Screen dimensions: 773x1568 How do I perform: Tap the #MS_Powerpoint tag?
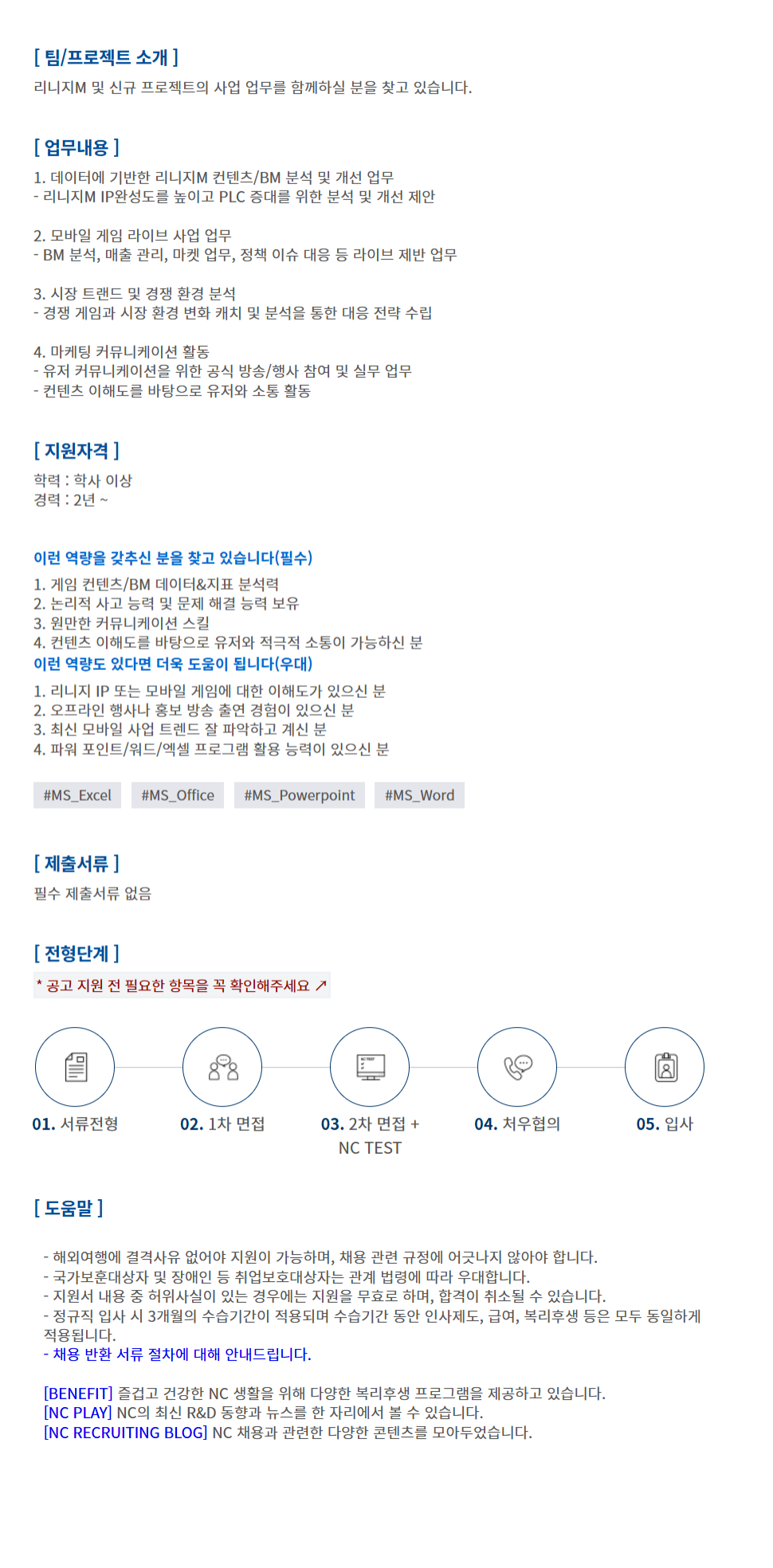pyautogui.click(x=300, y=795)
